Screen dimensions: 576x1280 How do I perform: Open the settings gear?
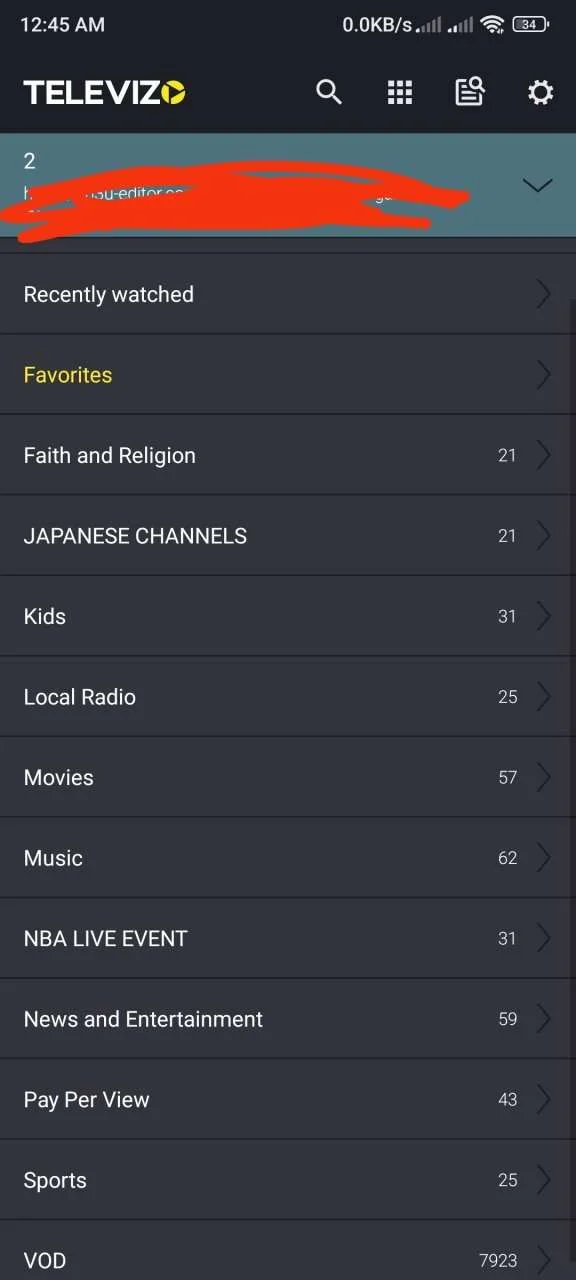[540, 93]
